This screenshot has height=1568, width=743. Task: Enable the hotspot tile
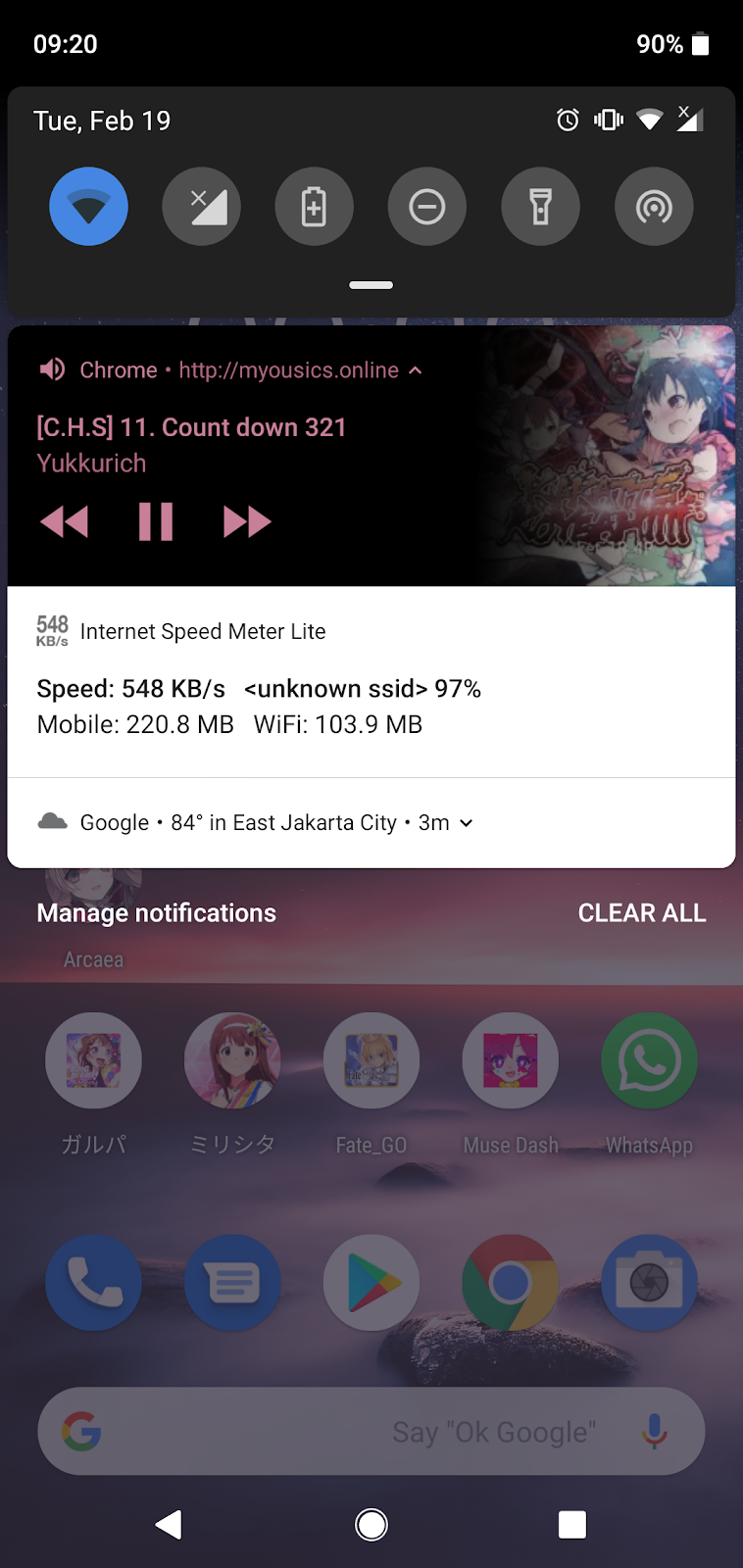pos(654,207)
